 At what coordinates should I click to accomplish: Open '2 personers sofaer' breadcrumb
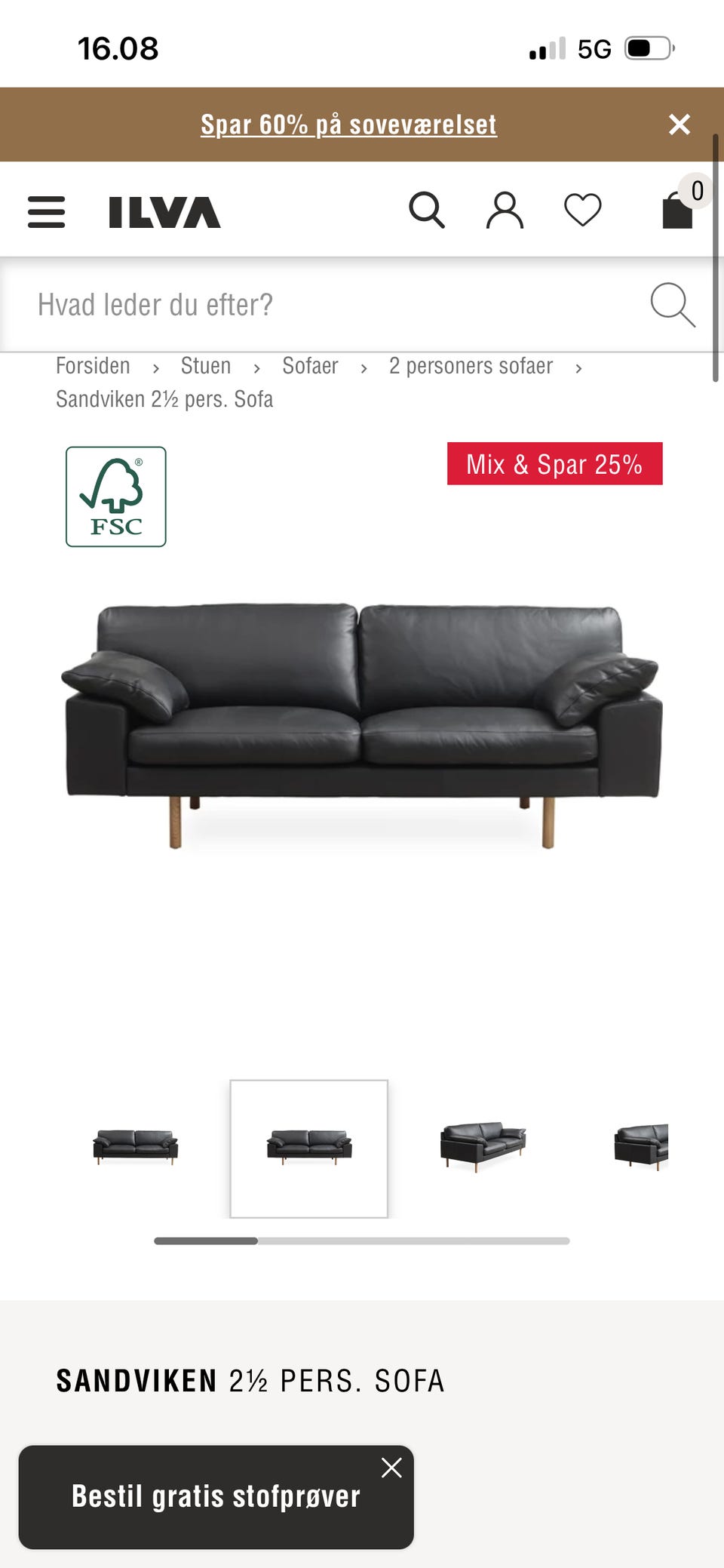point(470,366)
